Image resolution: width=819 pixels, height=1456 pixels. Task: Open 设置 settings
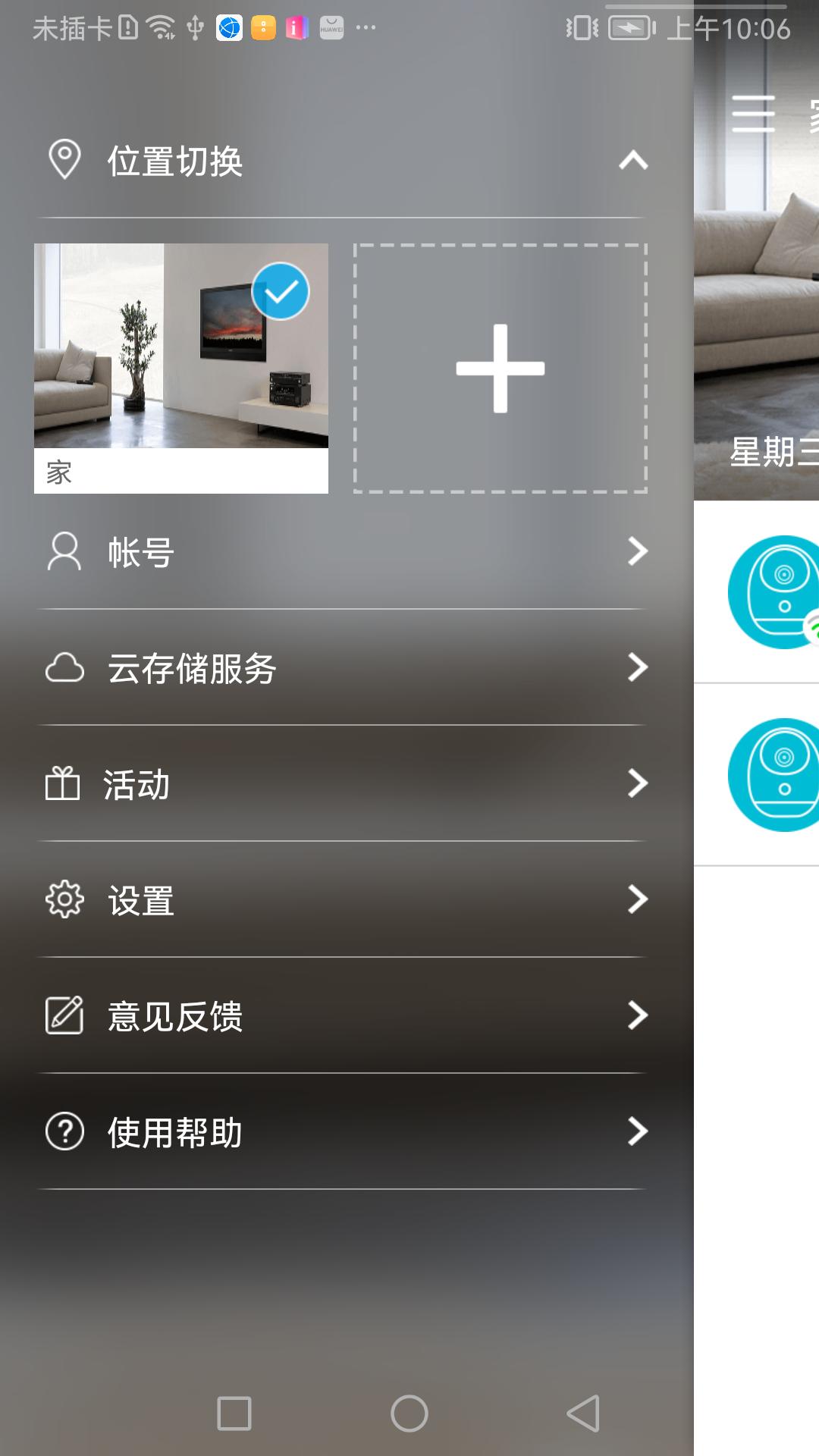tap(341, 900)
